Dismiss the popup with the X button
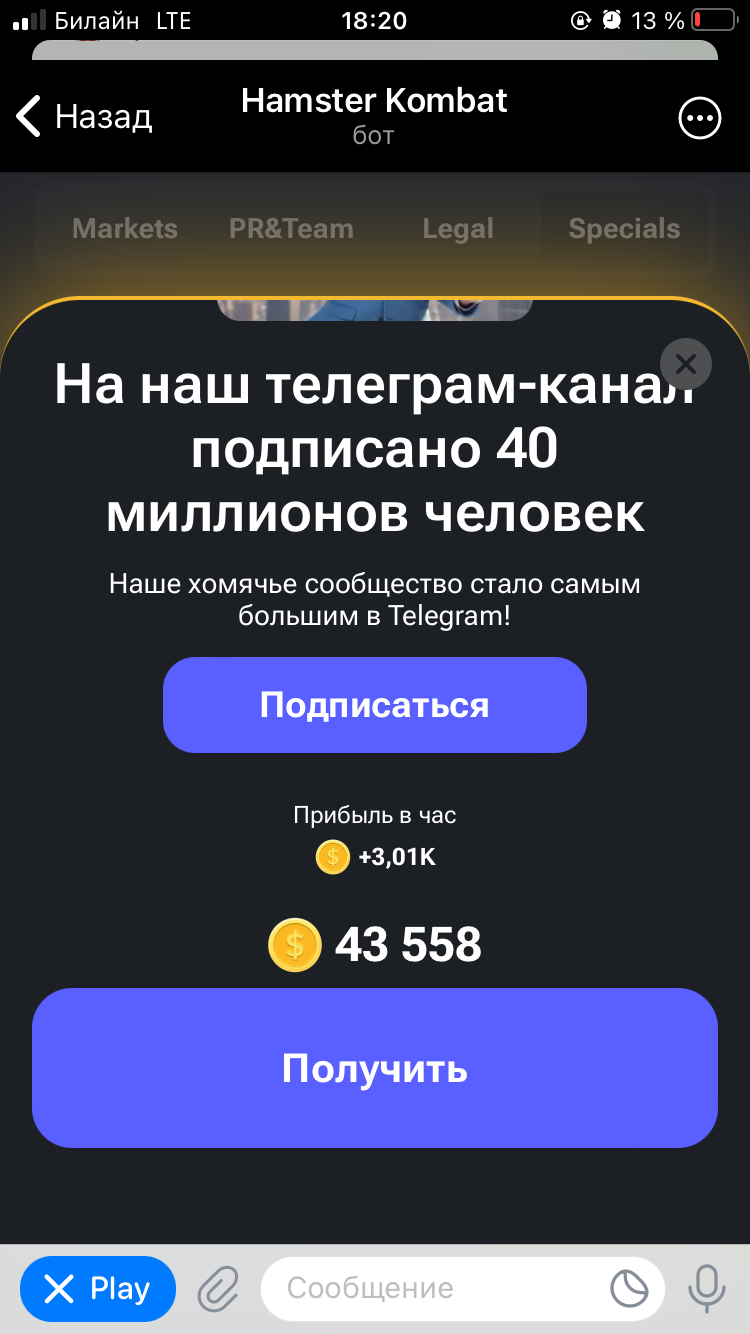The image size is (750, 1334). pyautogui.click(x=686, y=364)
